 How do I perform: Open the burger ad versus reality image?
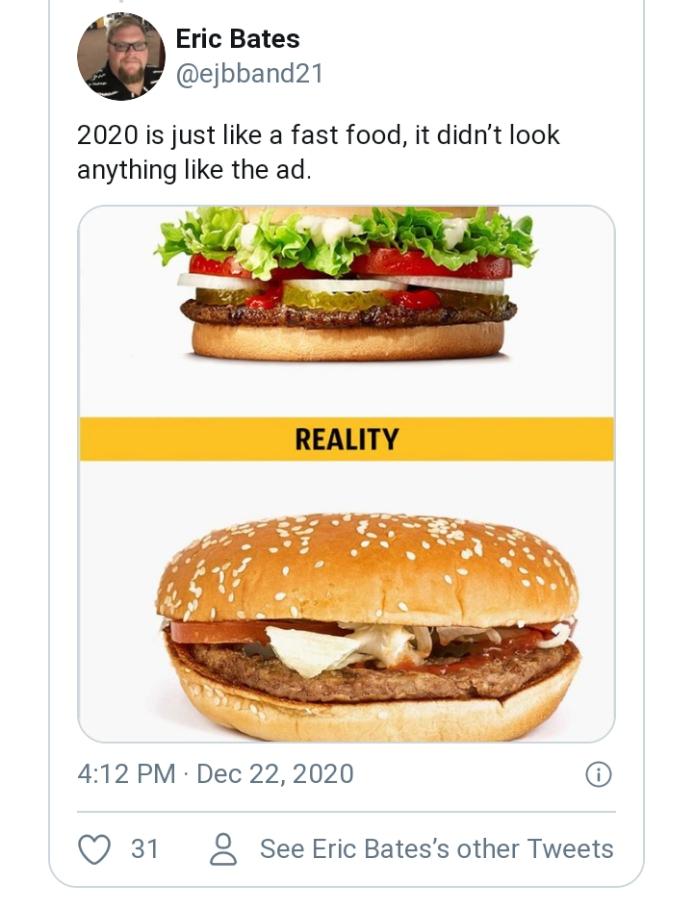346,473
